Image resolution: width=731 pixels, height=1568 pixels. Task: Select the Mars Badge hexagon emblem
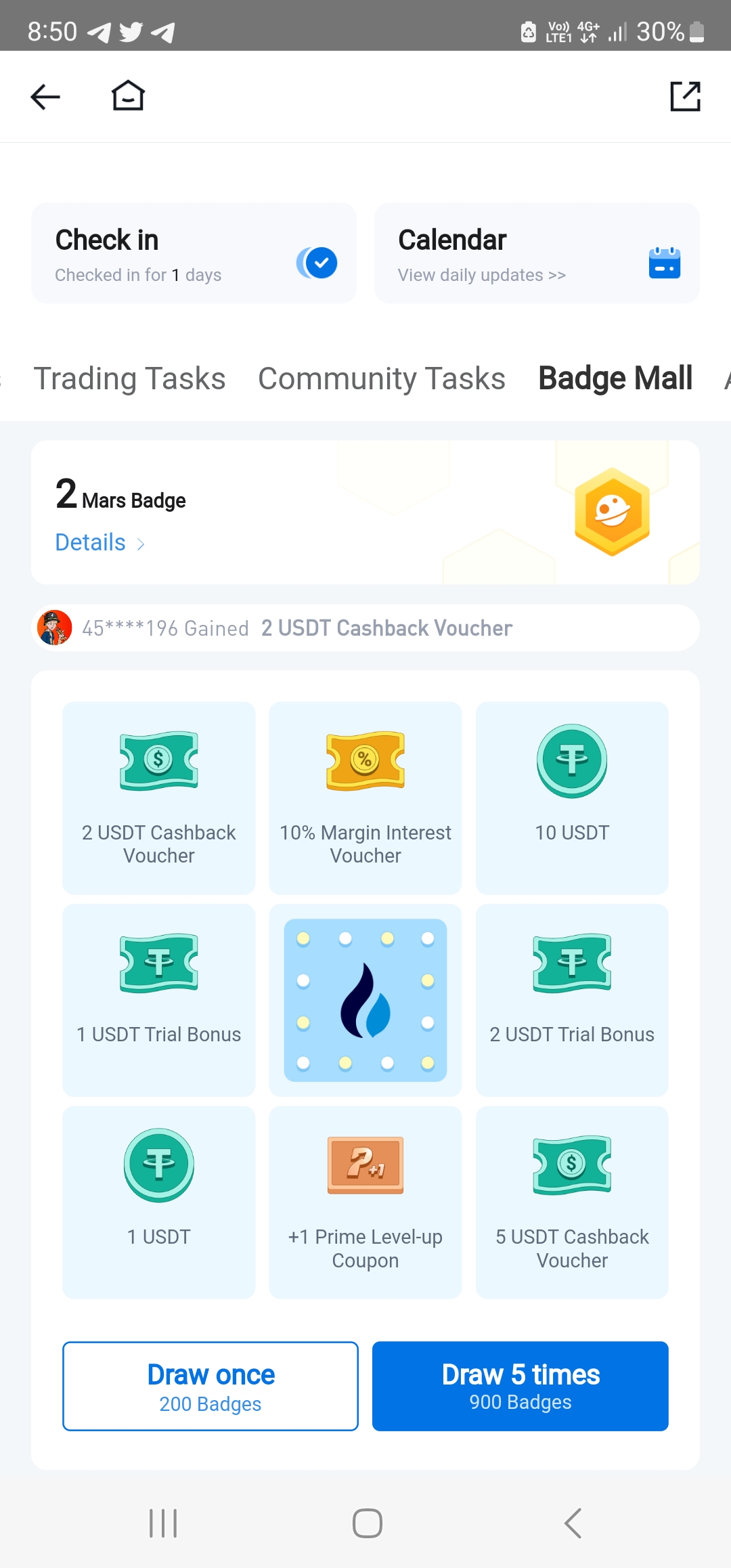coord(611,513)
